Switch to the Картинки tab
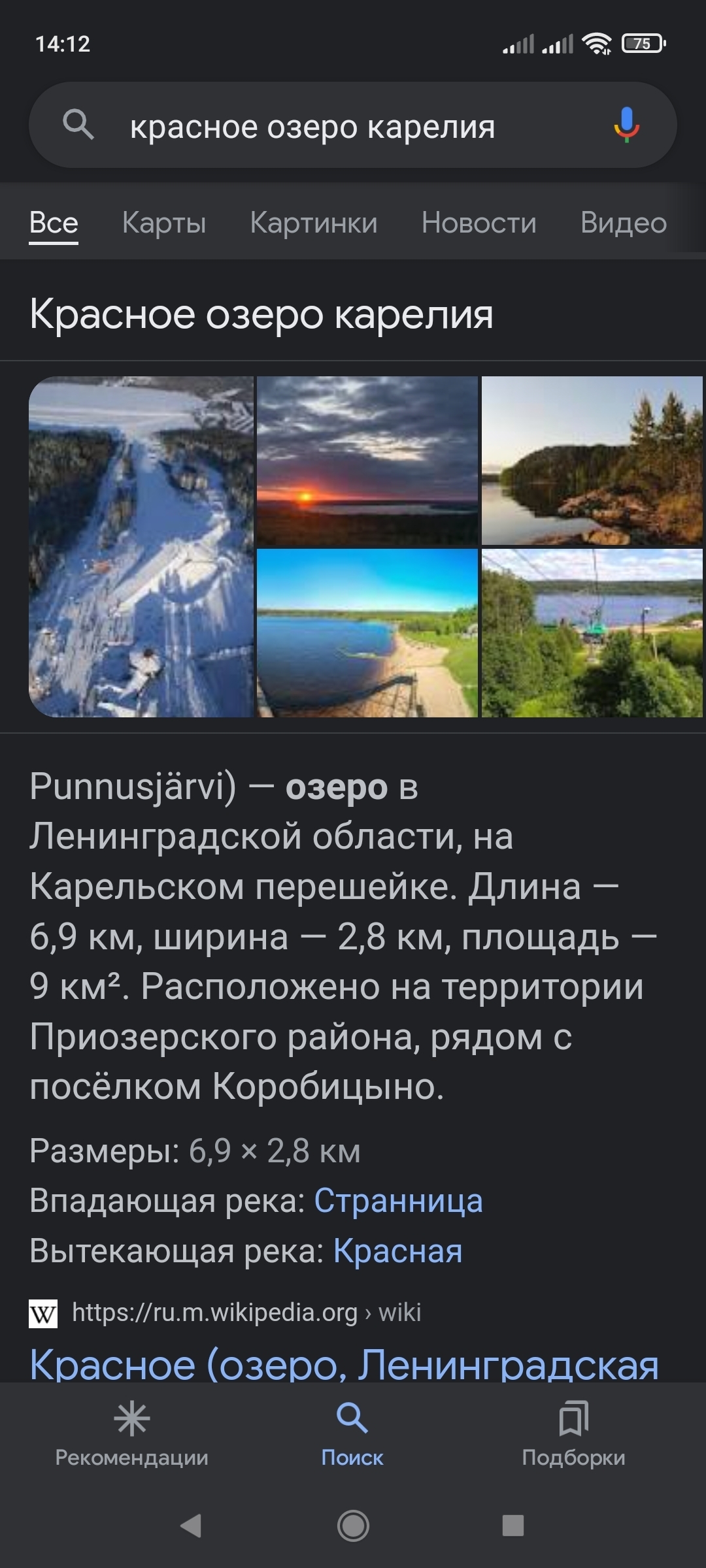Image resolution: width=706 pixels, height=1568 pixels. (314, 223)
